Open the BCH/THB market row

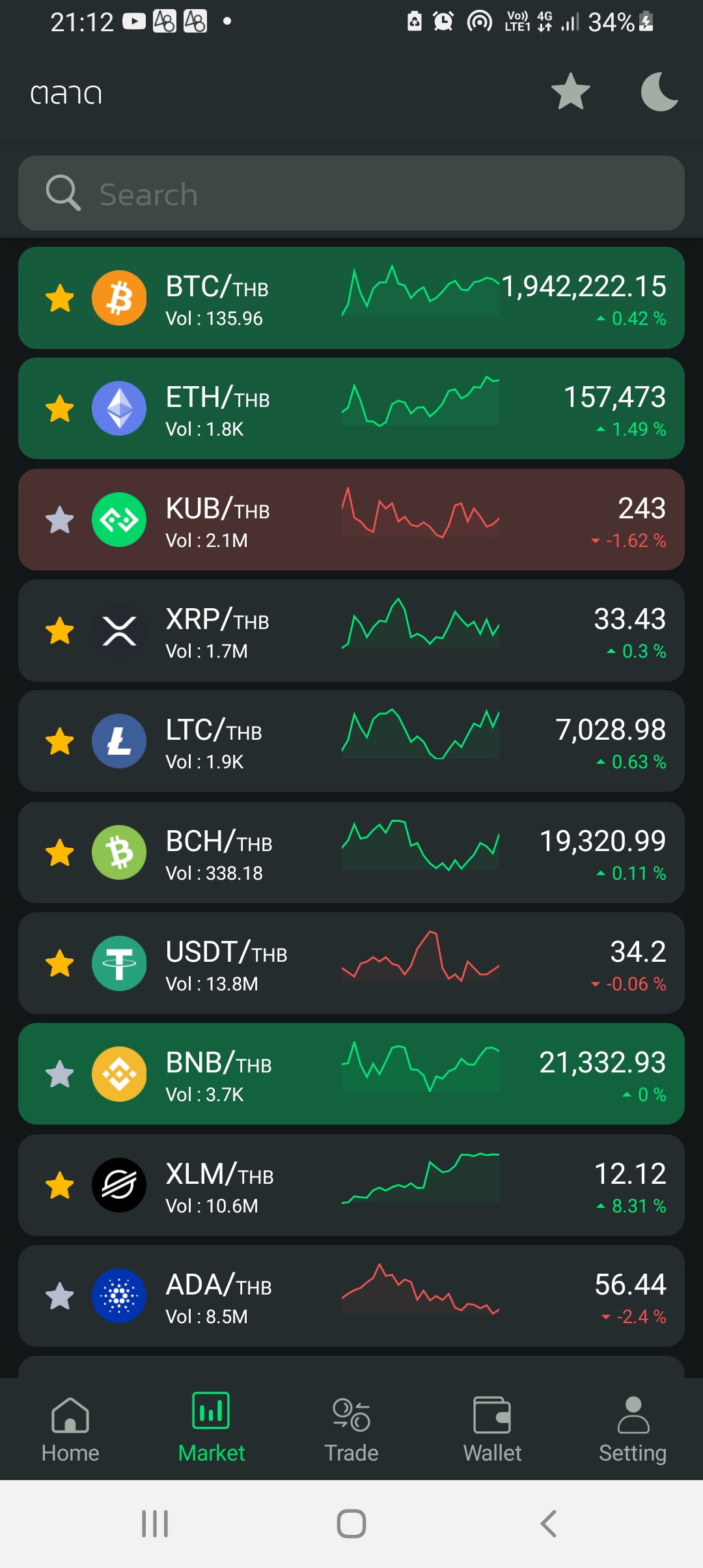pos(351,852)
